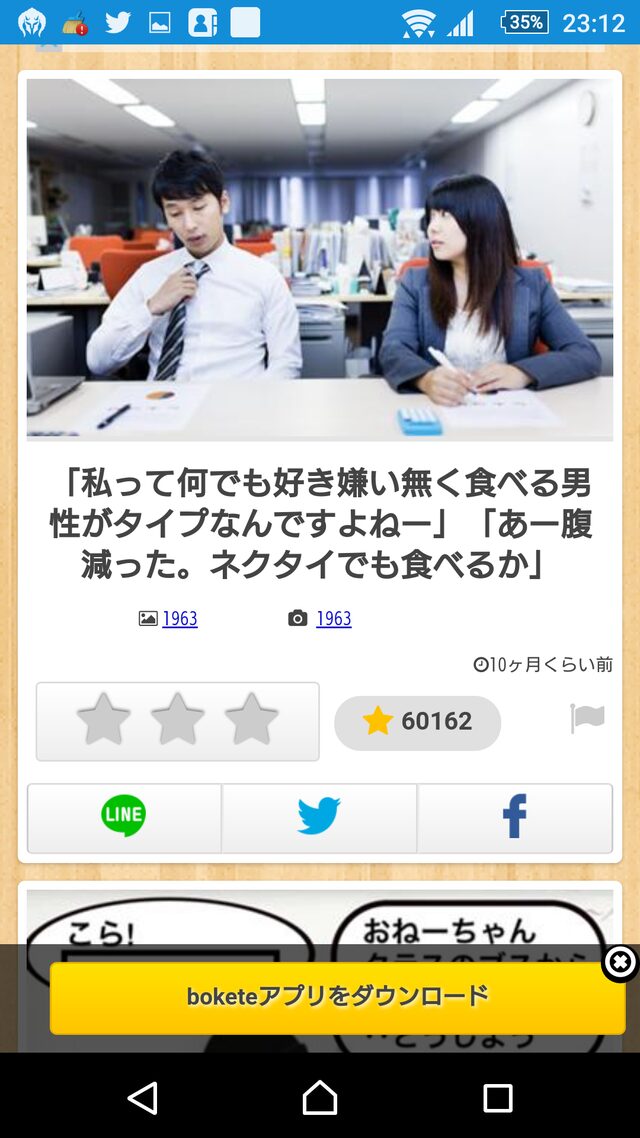This screenshot has width=640, height=1138.
Task: Share this boke on Twitter
Action: [x=319, y=817]
